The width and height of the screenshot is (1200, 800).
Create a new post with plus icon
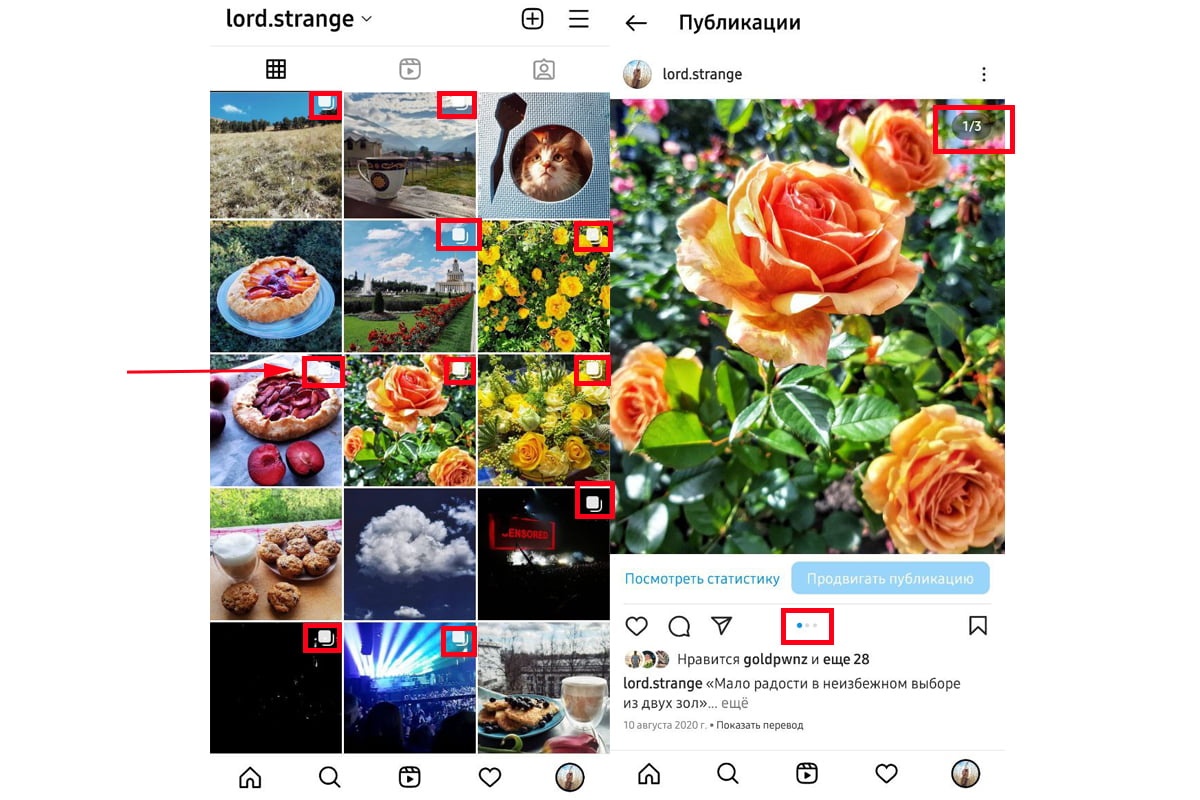tap(533, 19)
